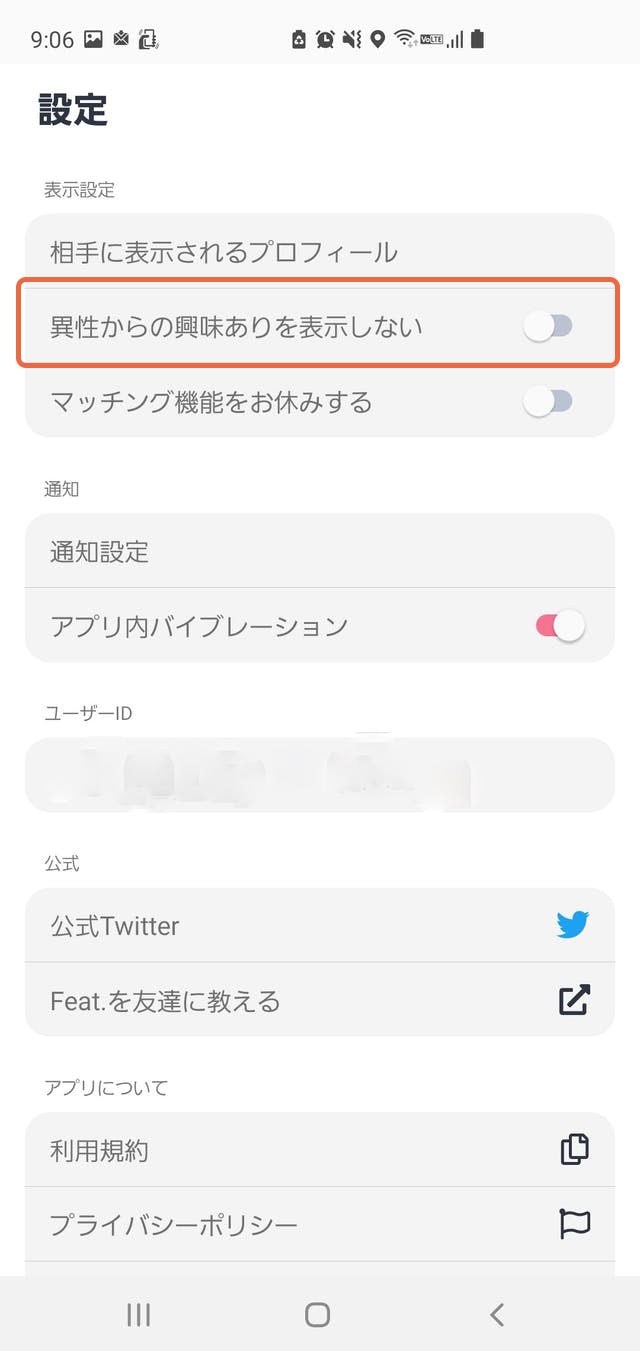This screenshot has height=1351, width=640.
Task: Enable マッチング機能をお休みする switch
Action: click(548, 402)
